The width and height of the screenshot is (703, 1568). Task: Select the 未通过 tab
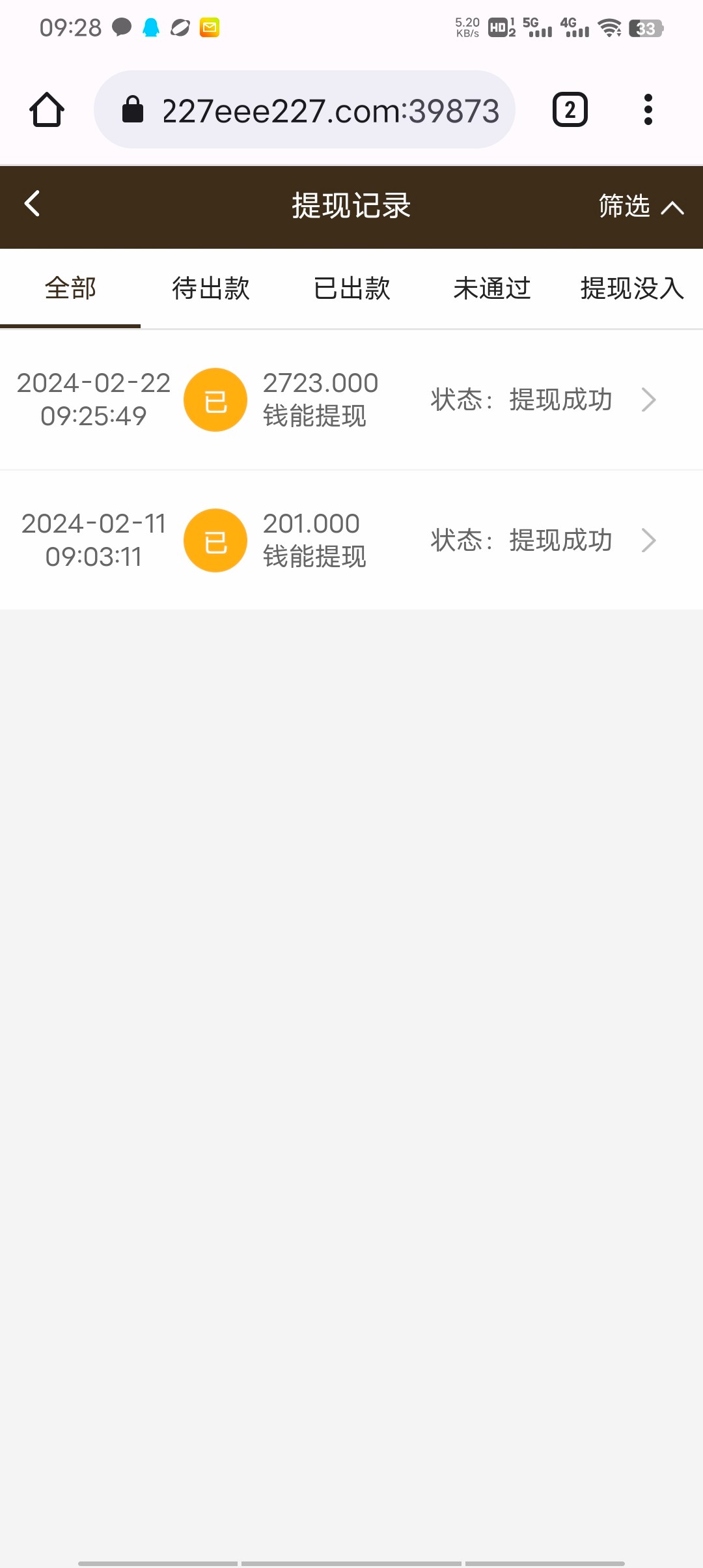pos(492,288)
